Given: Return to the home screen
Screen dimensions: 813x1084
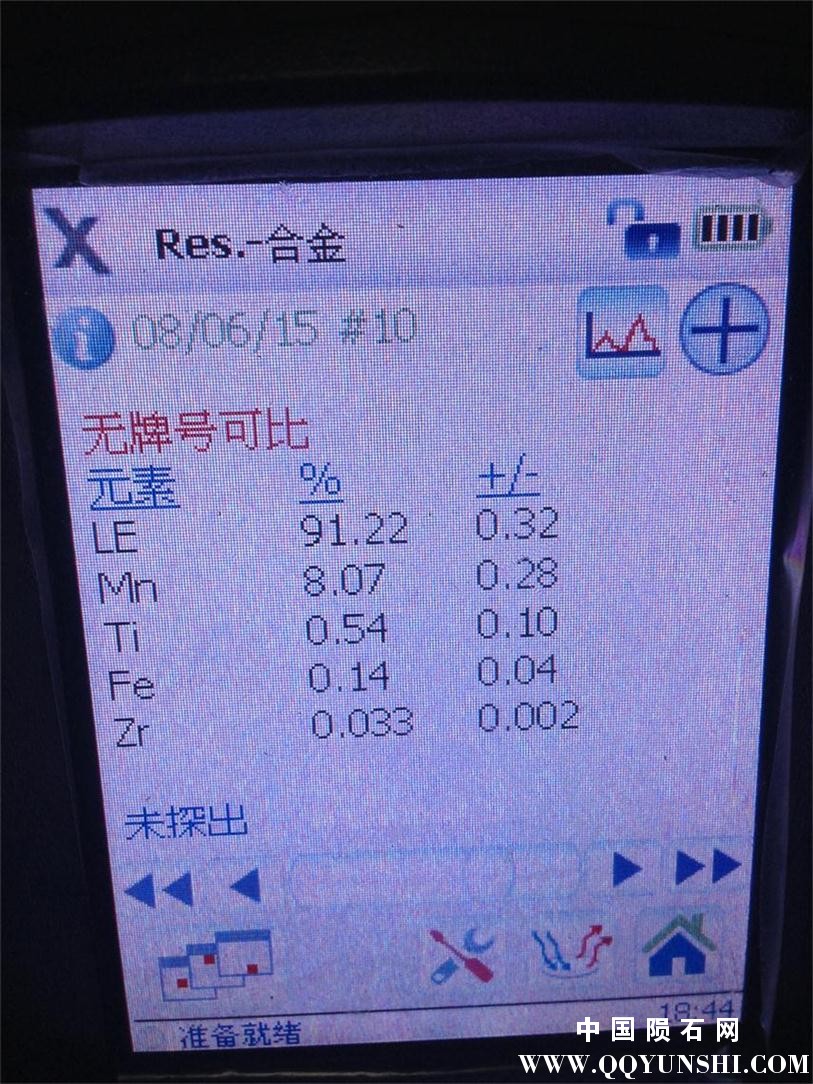Looking at the screenshot, I should click(x=680, y=947).
